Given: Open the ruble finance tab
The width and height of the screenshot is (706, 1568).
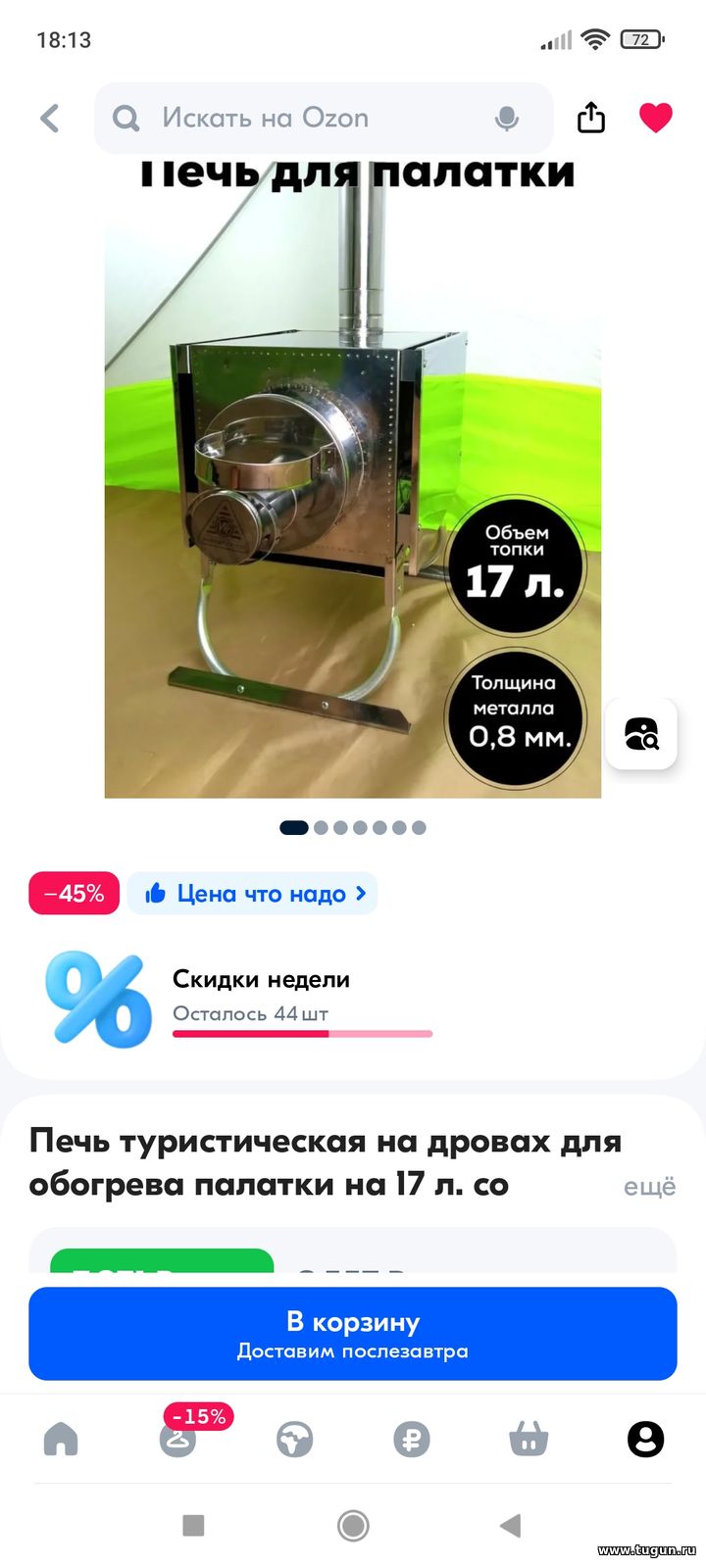Looking at the screenshot, I should (412, 1439).
